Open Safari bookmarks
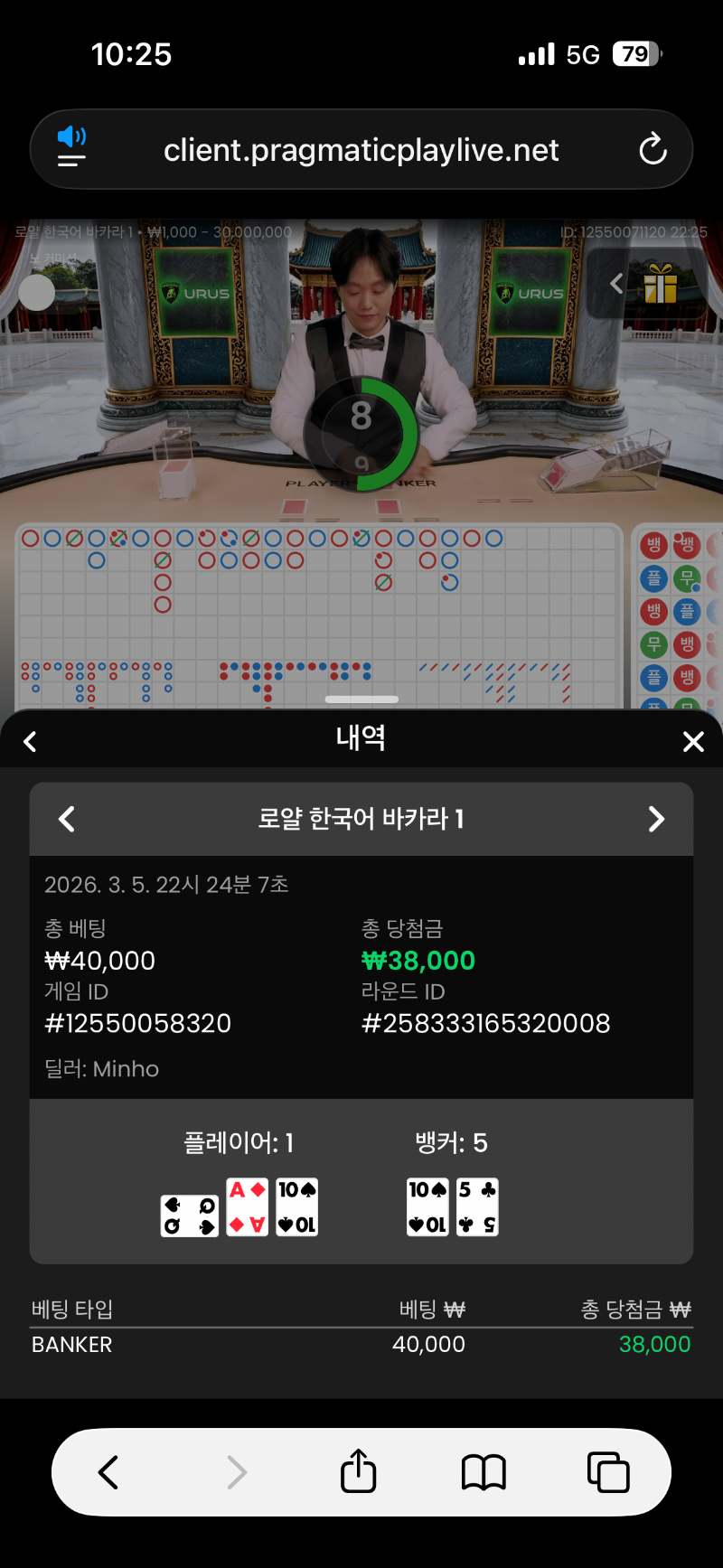Screen dimensions: 723x1568 [x=484, y=1472]
